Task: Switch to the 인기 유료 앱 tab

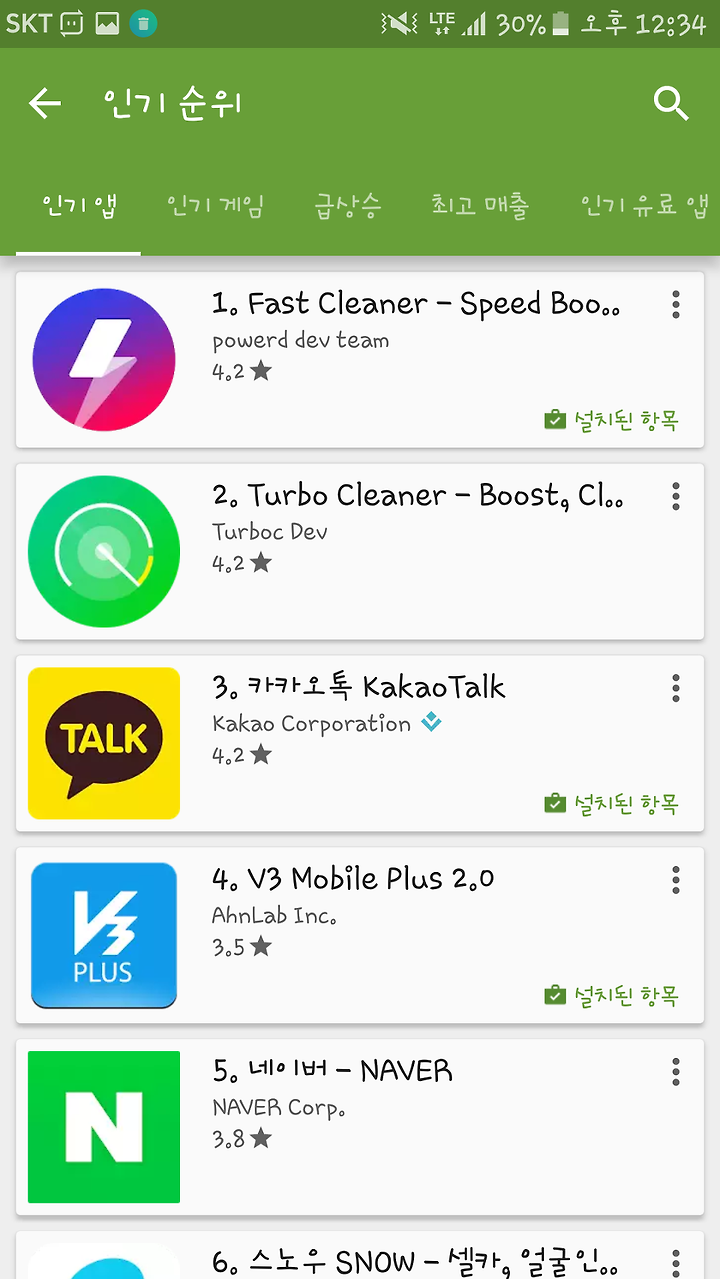Action: 643,206
